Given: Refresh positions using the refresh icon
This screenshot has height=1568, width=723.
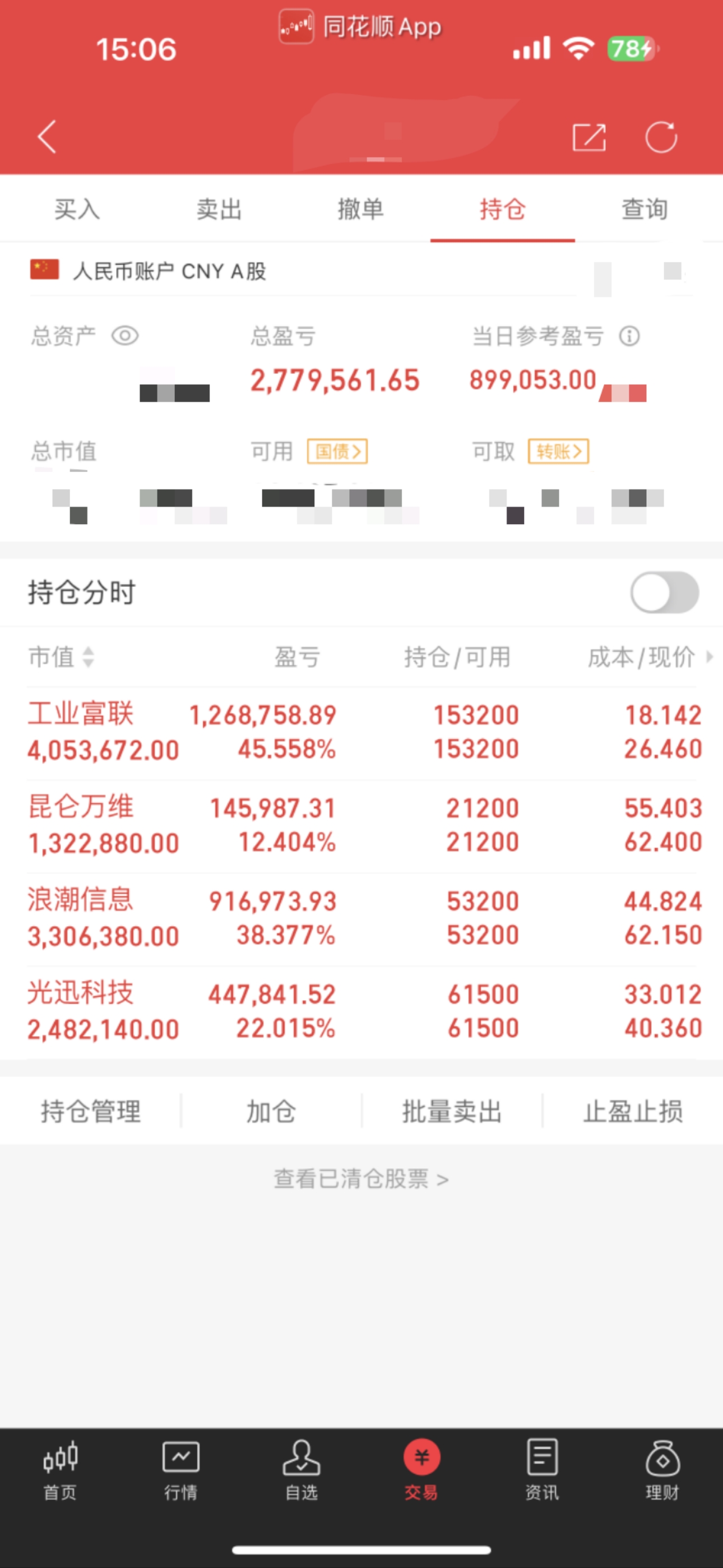Looking at the screenshot, I should pyautogui.click(x=661, y=137).
